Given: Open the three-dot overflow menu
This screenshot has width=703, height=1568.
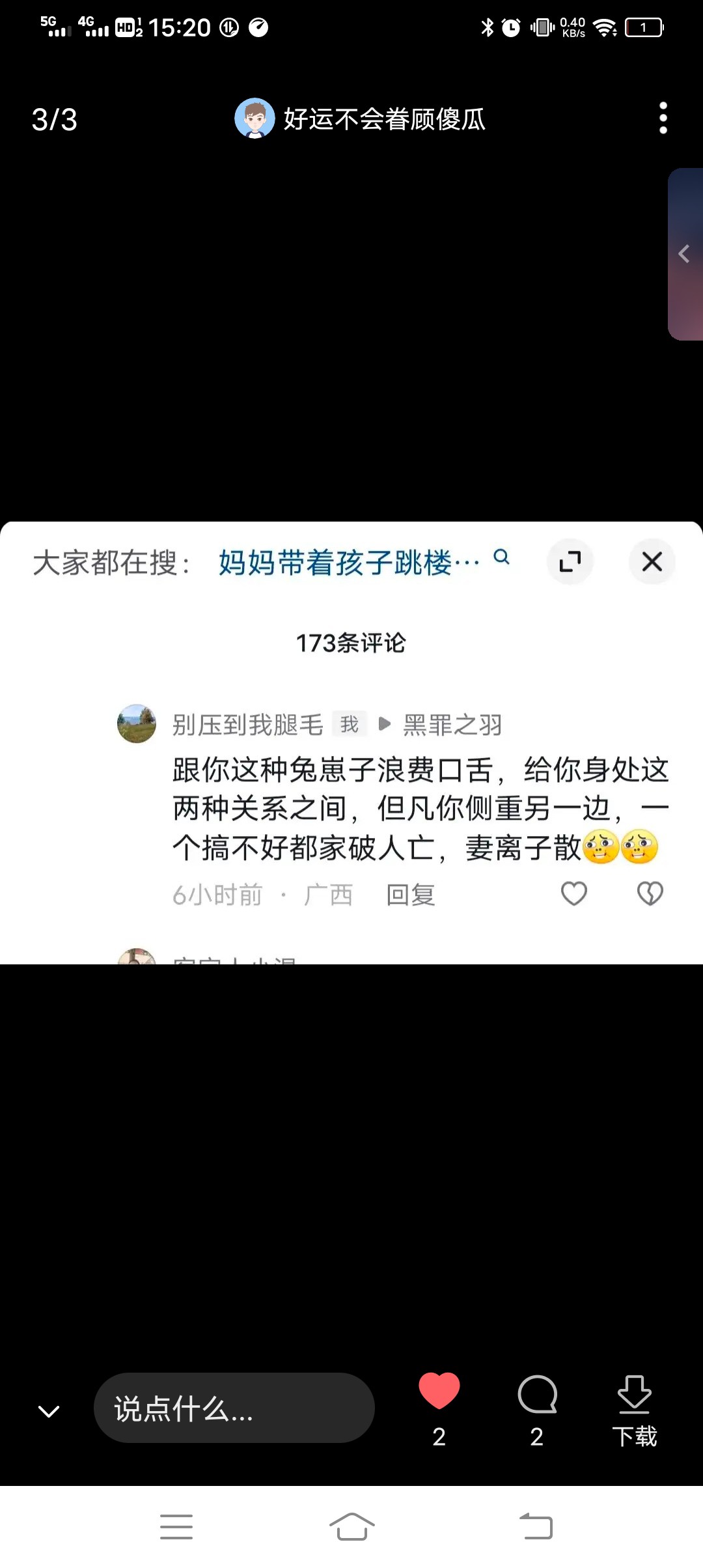Looking at the screenshot, I should tap(663, 119).
